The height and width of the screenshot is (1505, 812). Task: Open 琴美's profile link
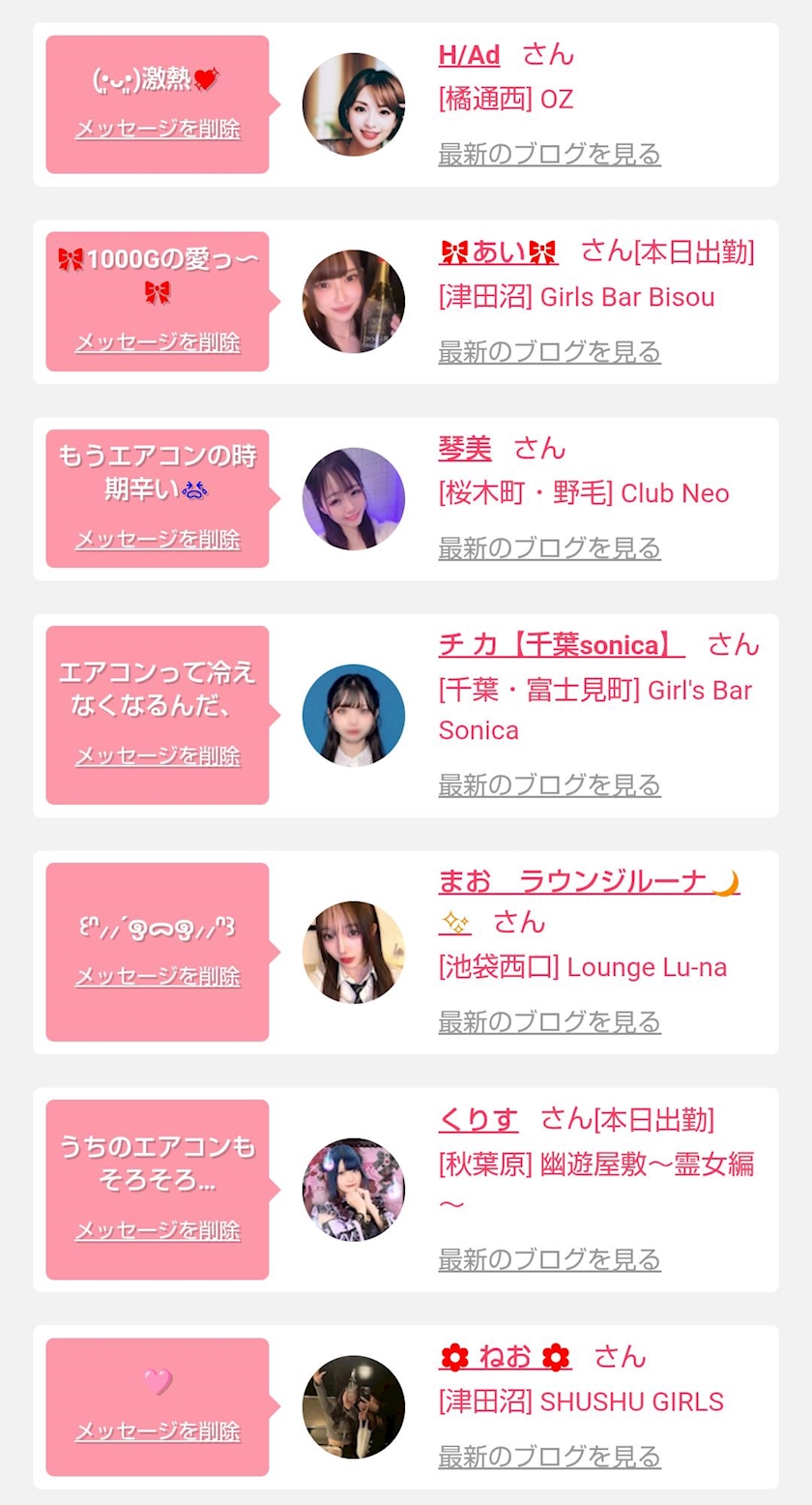pyautogui.click(x=465, y=449)
